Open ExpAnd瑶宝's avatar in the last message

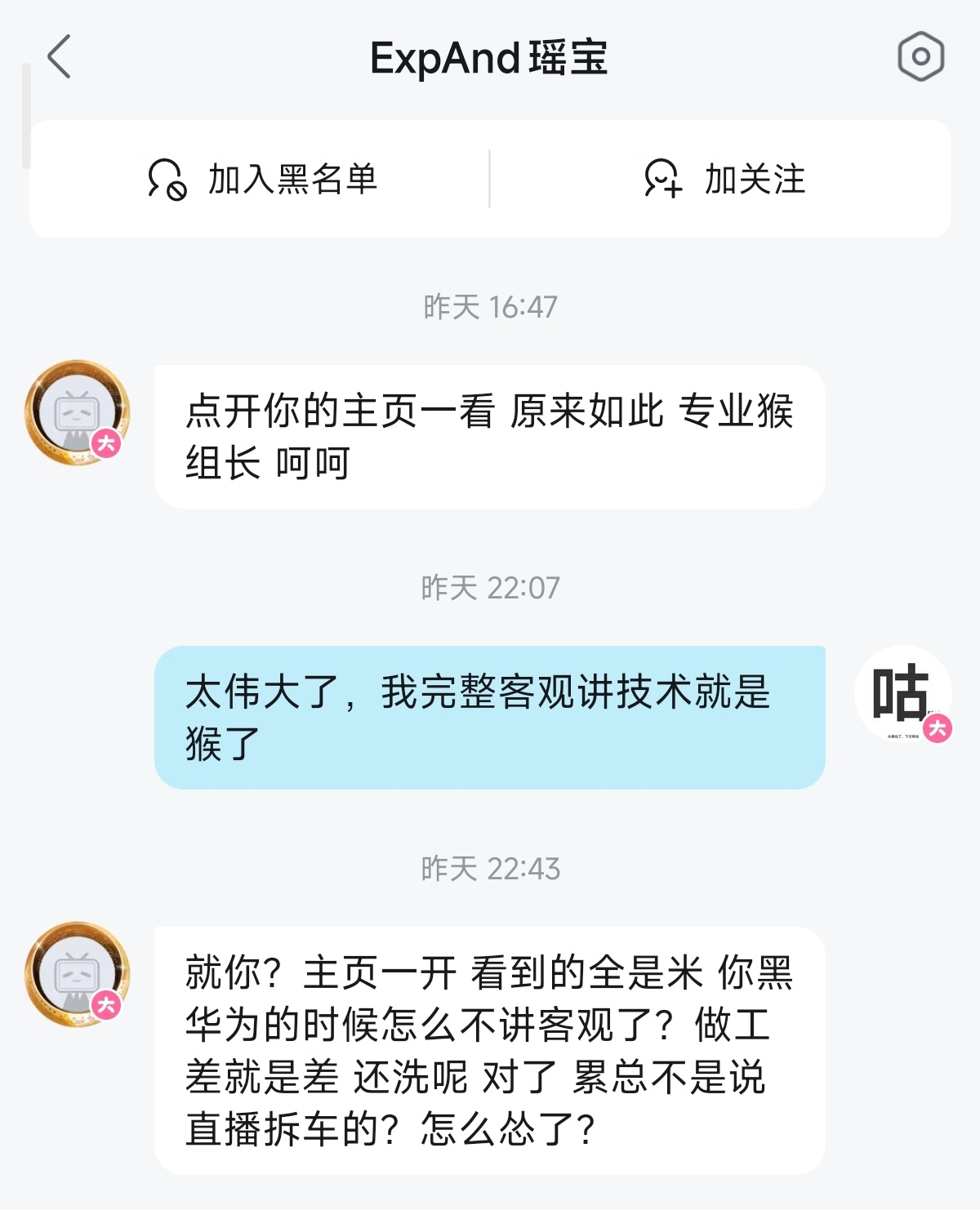[x=75, y=976]
